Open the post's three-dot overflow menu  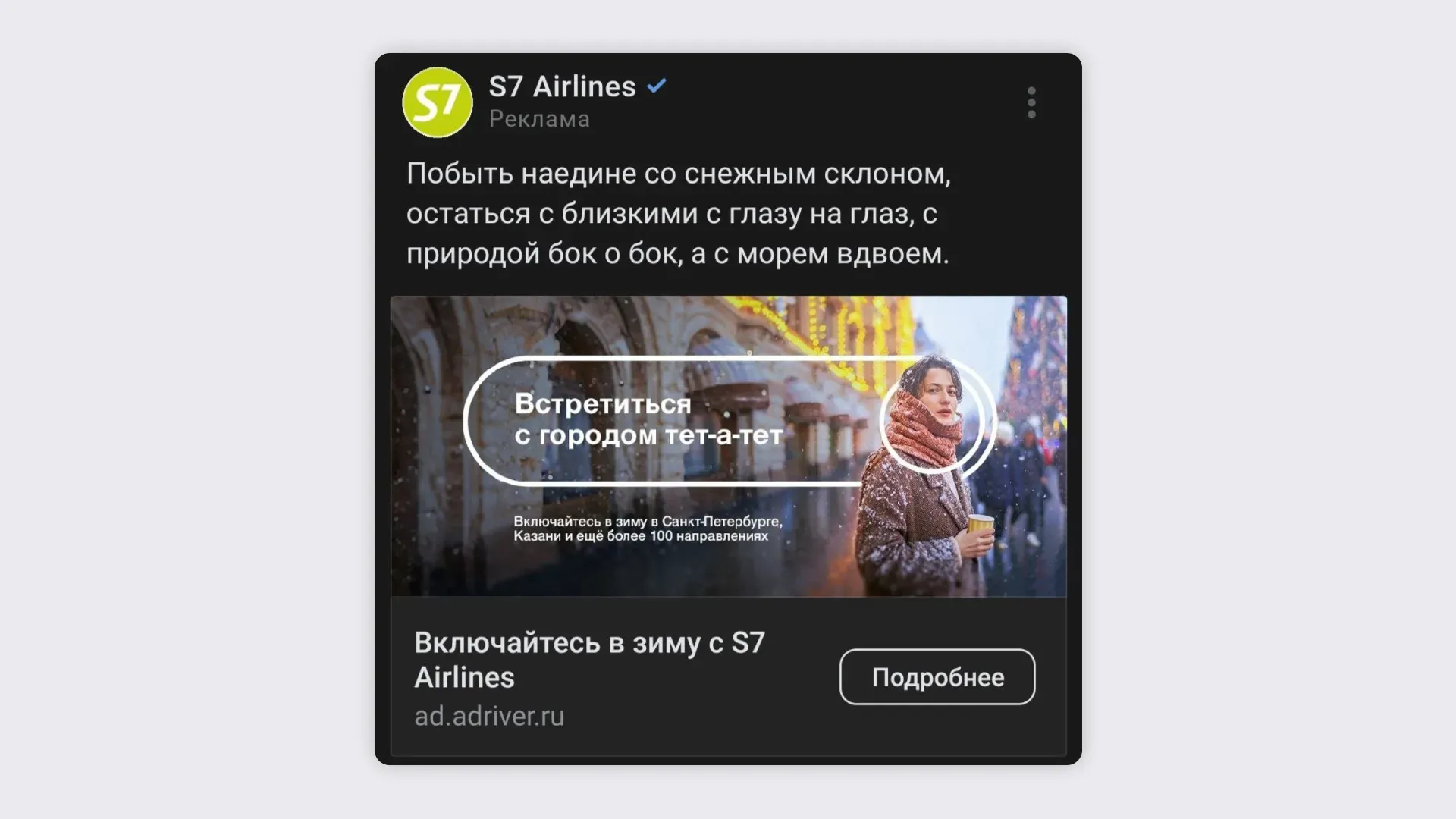pyautogui.click(x=1031, y=102)
